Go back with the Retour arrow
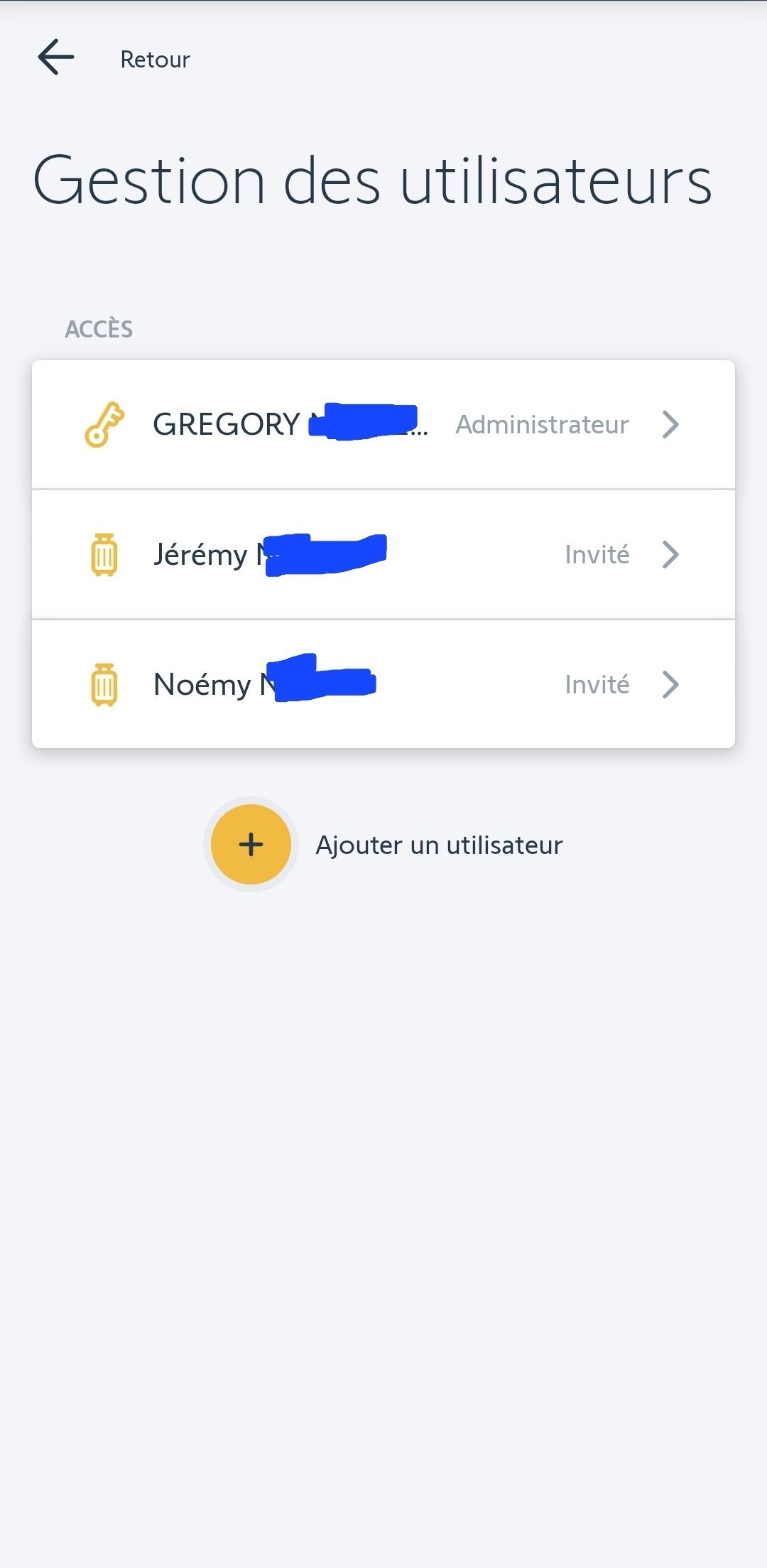 coord(56,58)
